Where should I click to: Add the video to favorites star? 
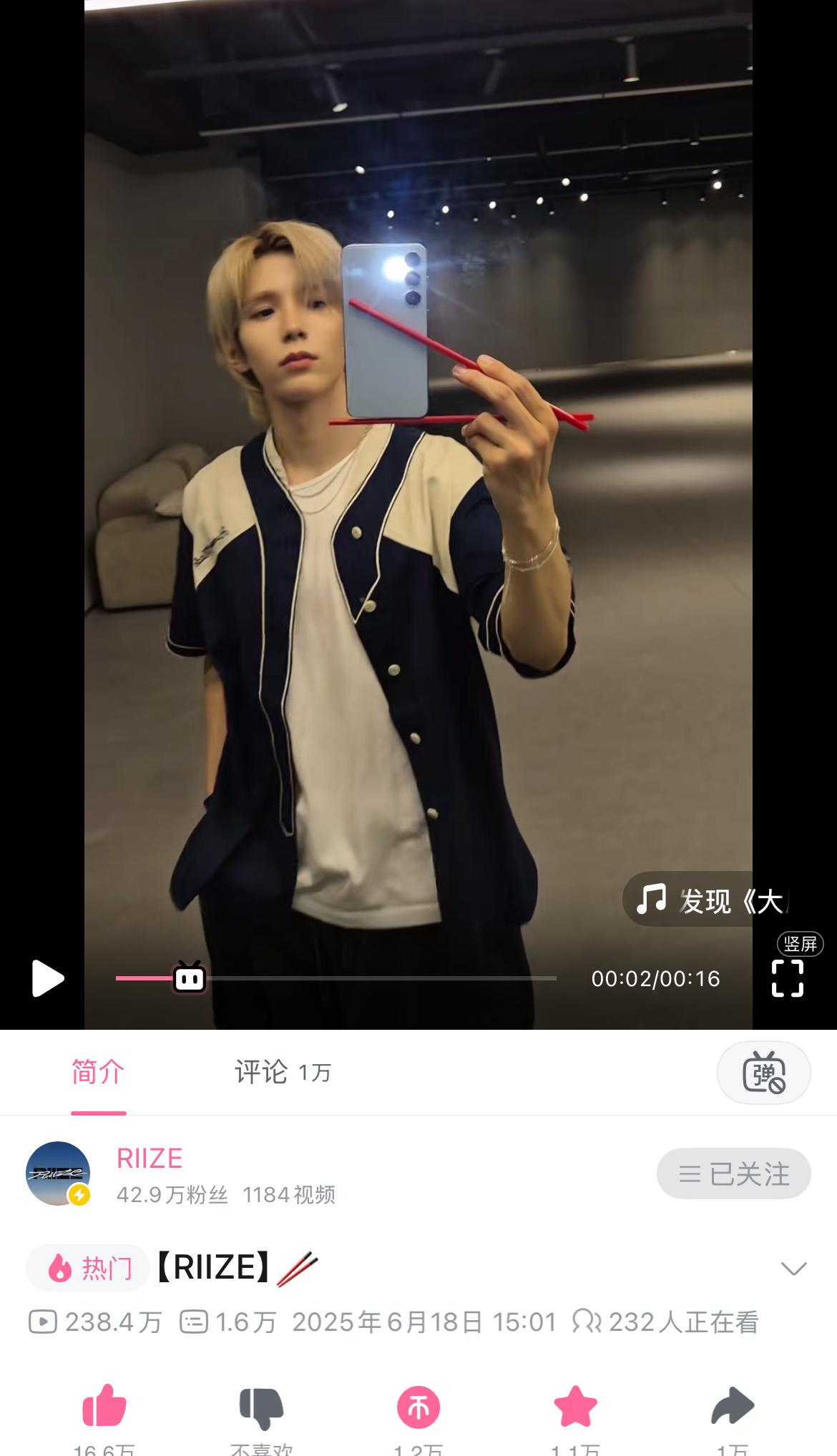click(x=576, y=1406)
